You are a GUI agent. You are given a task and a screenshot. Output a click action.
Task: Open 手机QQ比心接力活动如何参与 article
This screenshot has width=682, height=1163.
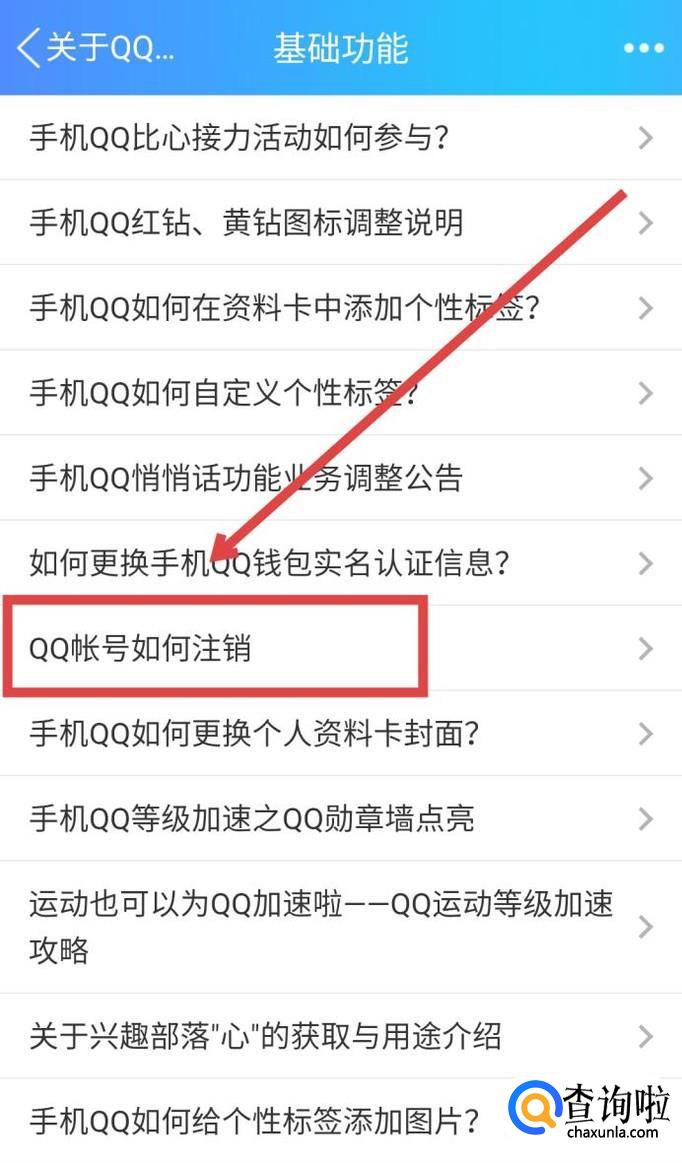[x=238, y=137]
